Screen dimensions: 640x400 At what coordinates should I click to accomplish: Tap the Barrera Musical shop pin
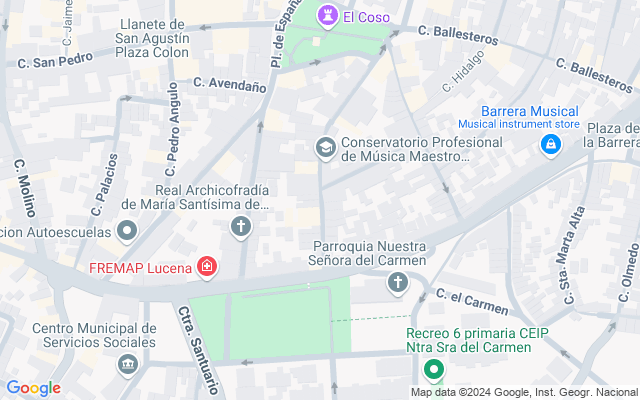coord(549,146)
